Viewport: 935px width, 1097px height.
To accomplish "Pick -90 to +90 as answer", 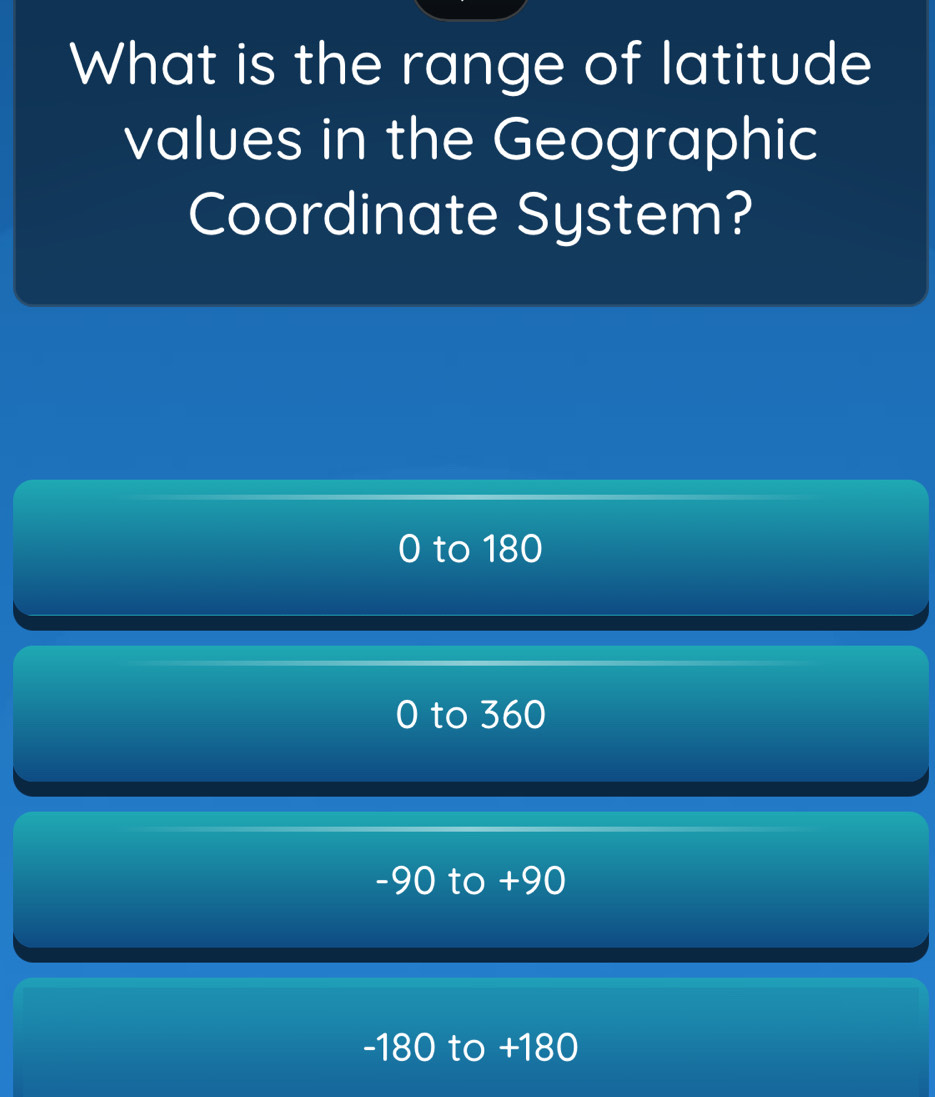I will 470,881.
